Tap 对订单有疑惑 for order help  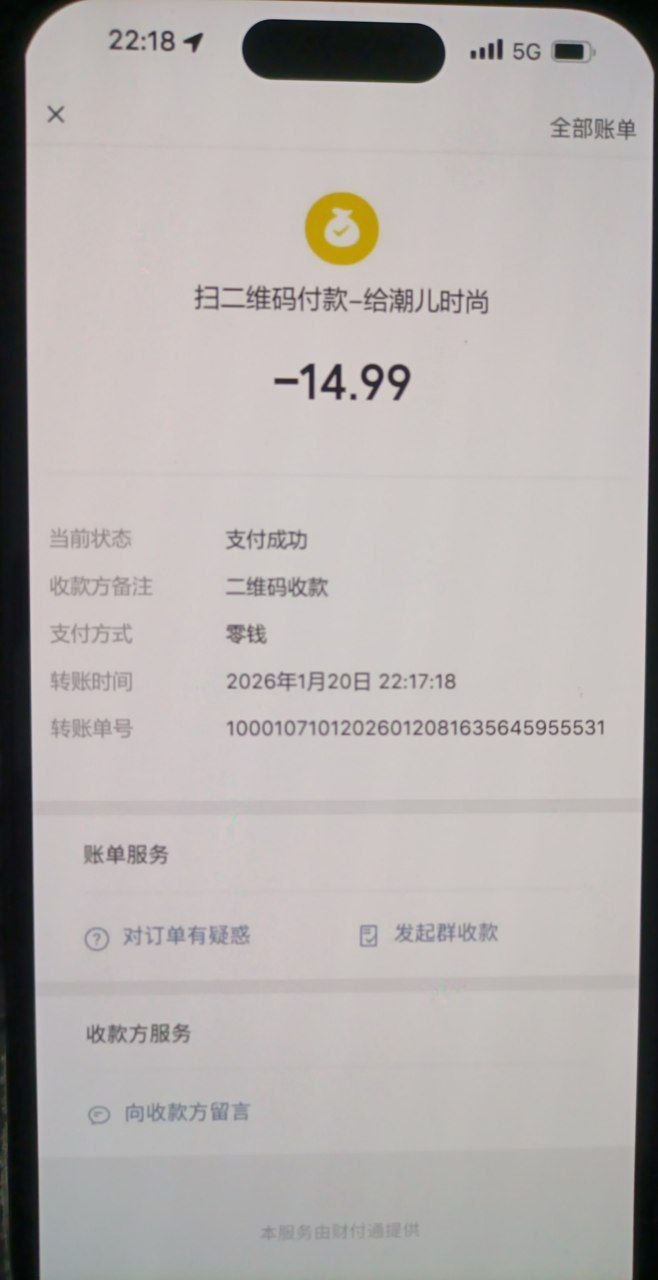coord(168,937)
